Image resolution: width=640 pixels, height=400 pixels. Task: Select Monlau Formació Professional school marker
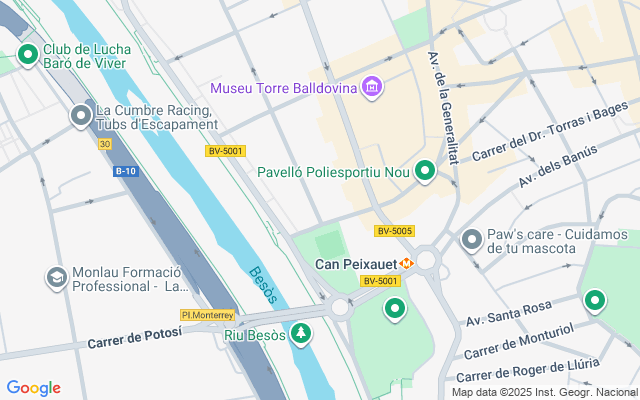[x=56, y=277]
